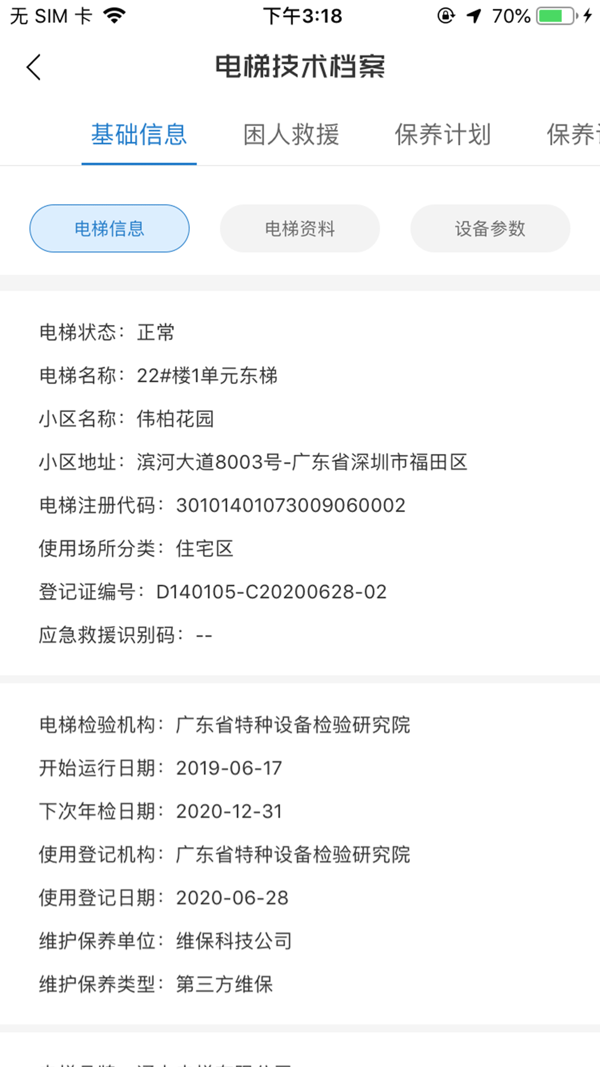Switch to the 困人救援 tab
The height and width of the screenshot is (1067, 600).
(x=291, y=135)
